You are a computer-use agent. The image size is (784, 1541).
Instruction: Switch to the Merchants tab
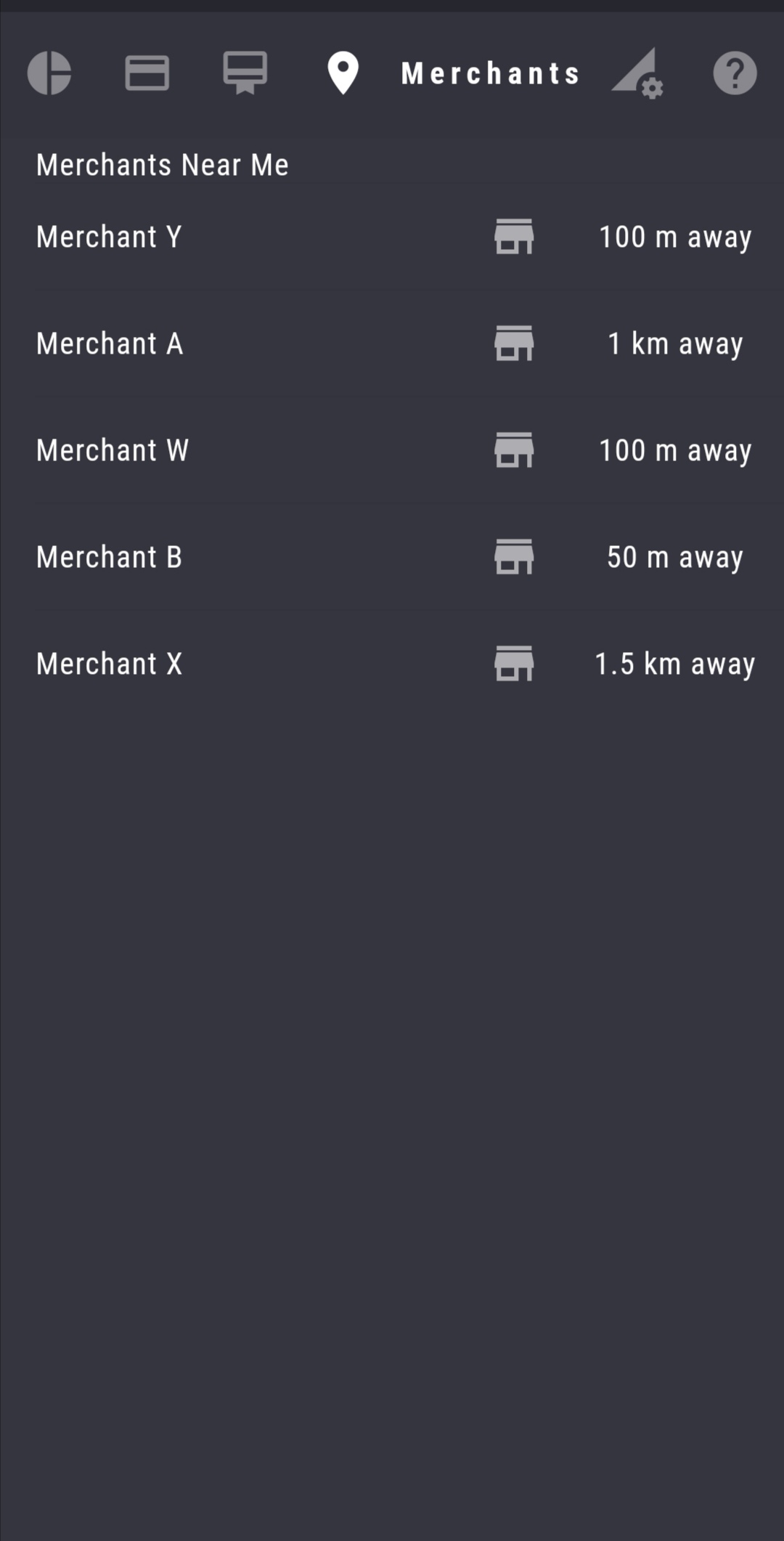pyautogui.click(x=490, y=72)
